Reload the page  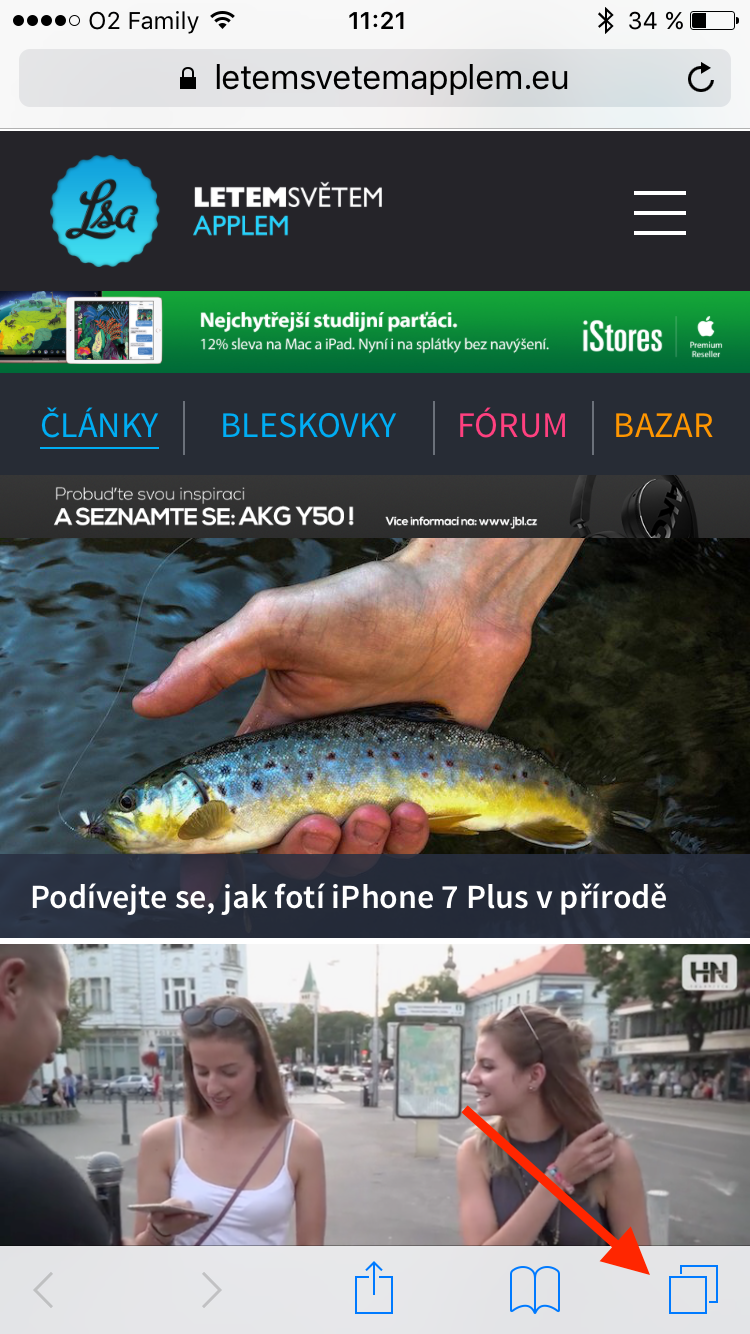(x=701, y=78)
